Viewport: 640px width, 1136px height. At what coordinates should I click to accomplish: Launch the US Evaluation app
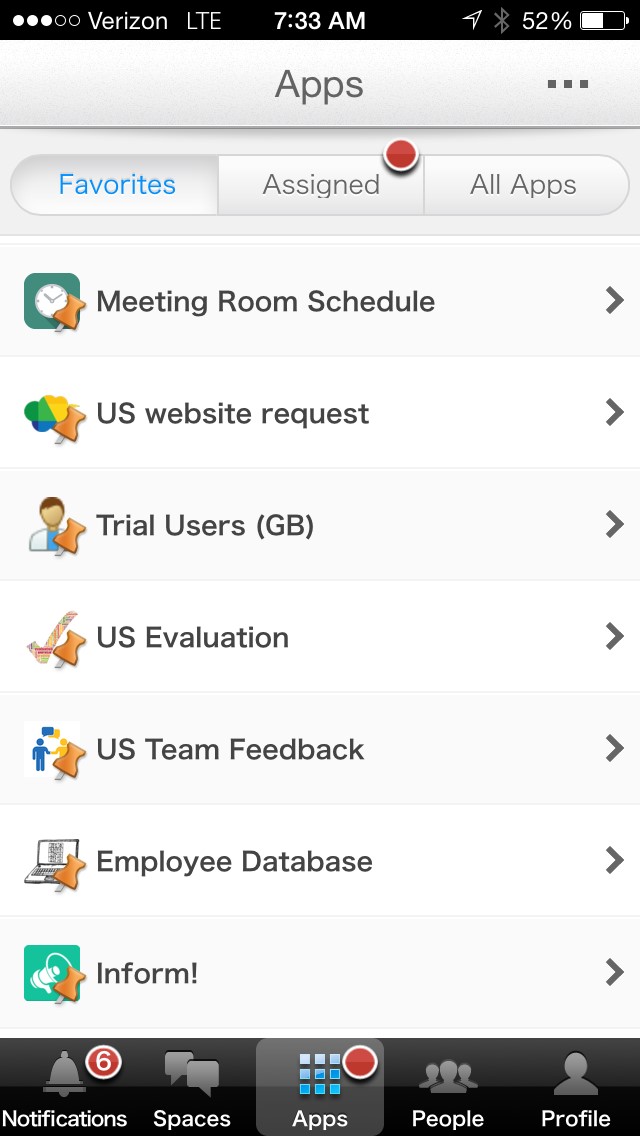pyautogui.click(x=320, y=637)
